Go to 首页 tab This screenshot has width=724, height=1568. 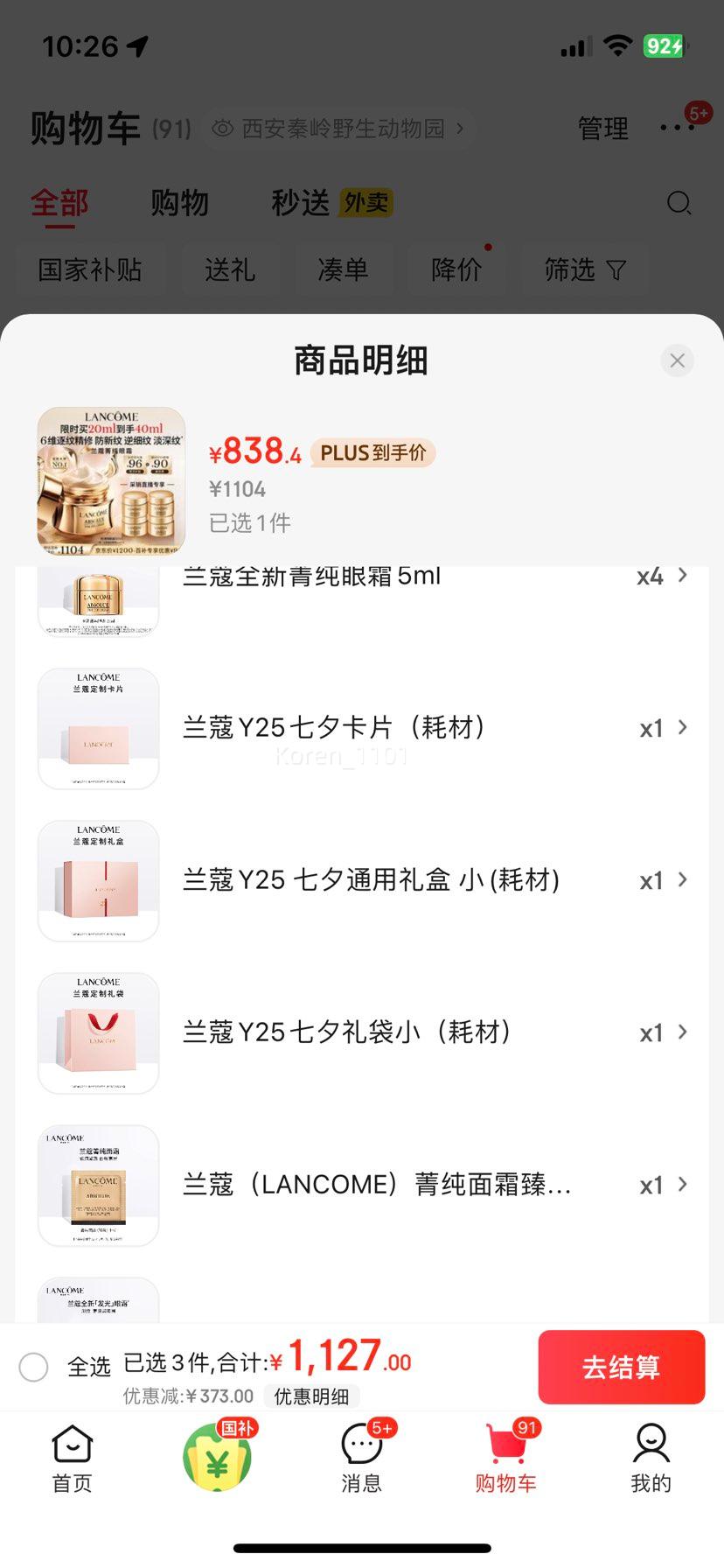click(x=73, y=1458)
